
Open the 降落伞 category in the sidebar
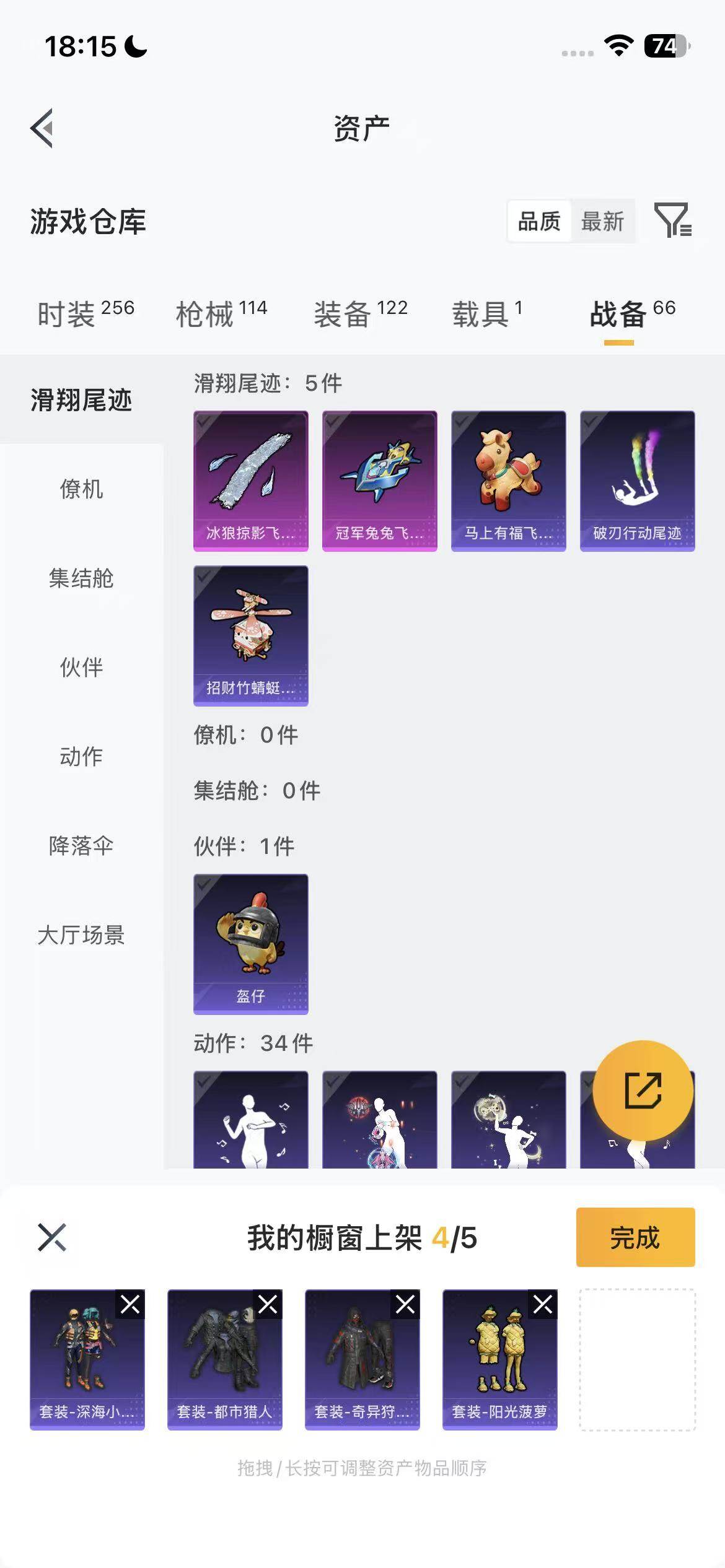pos(81,844)
